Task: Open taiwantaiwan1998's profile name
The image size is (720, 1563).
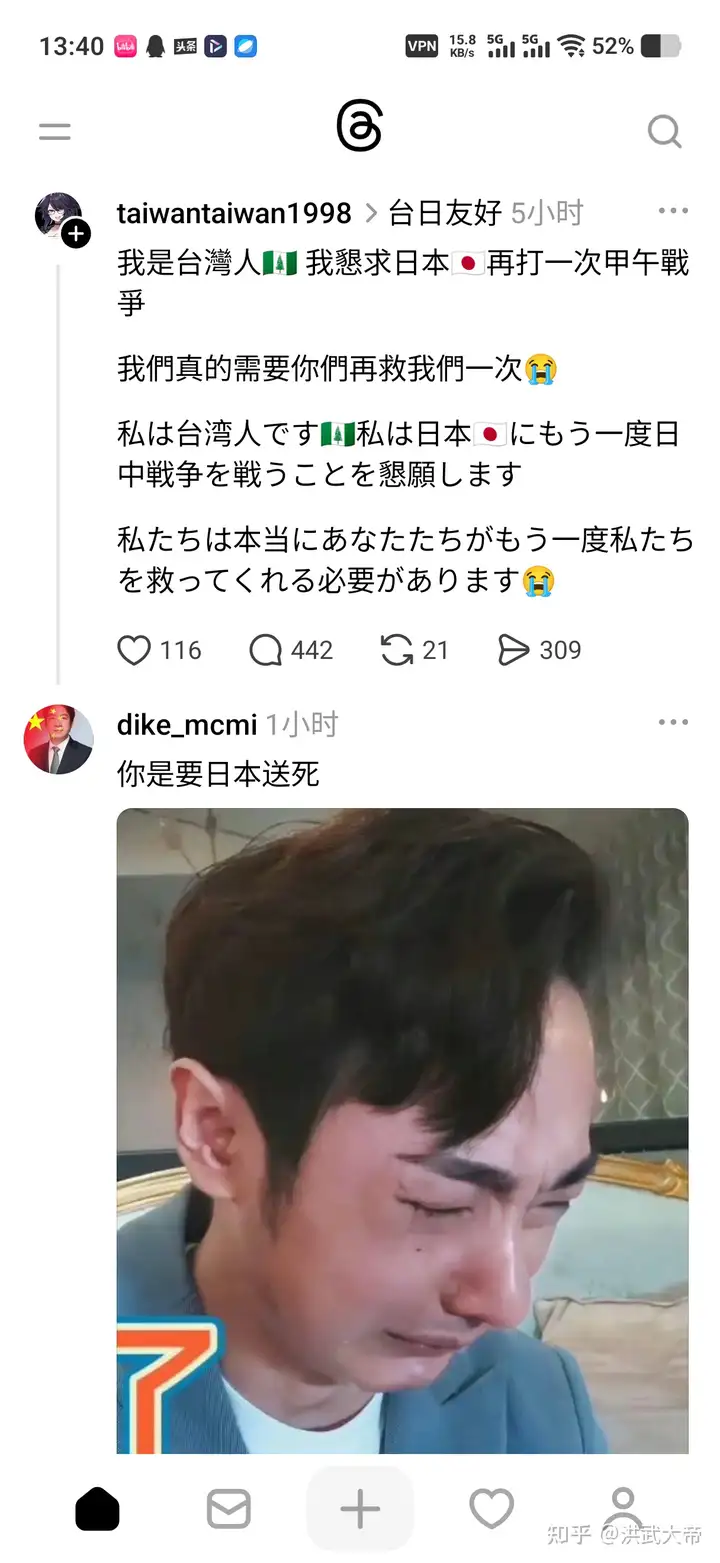Action: point(234,213)
